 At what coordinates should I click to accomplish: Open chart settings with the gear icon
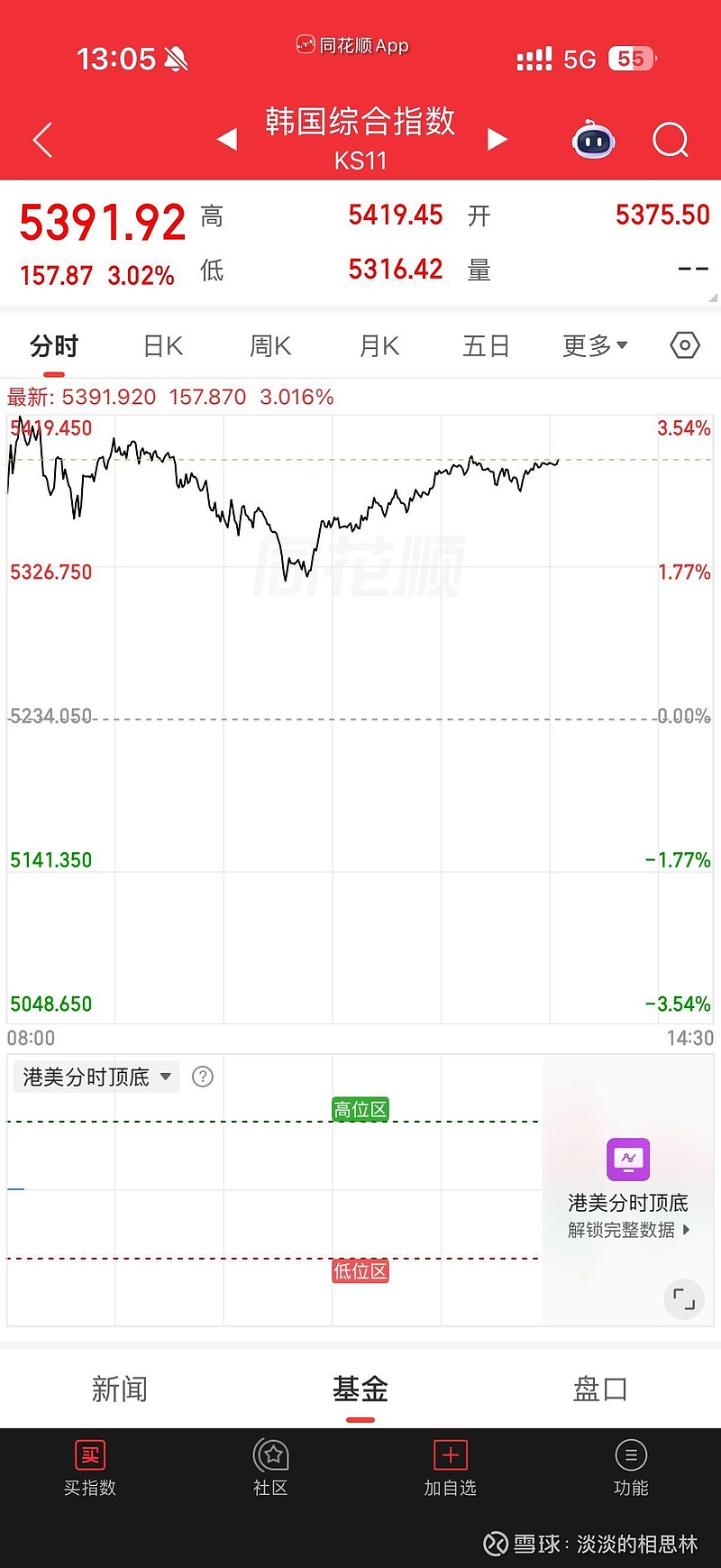(683, 345)
